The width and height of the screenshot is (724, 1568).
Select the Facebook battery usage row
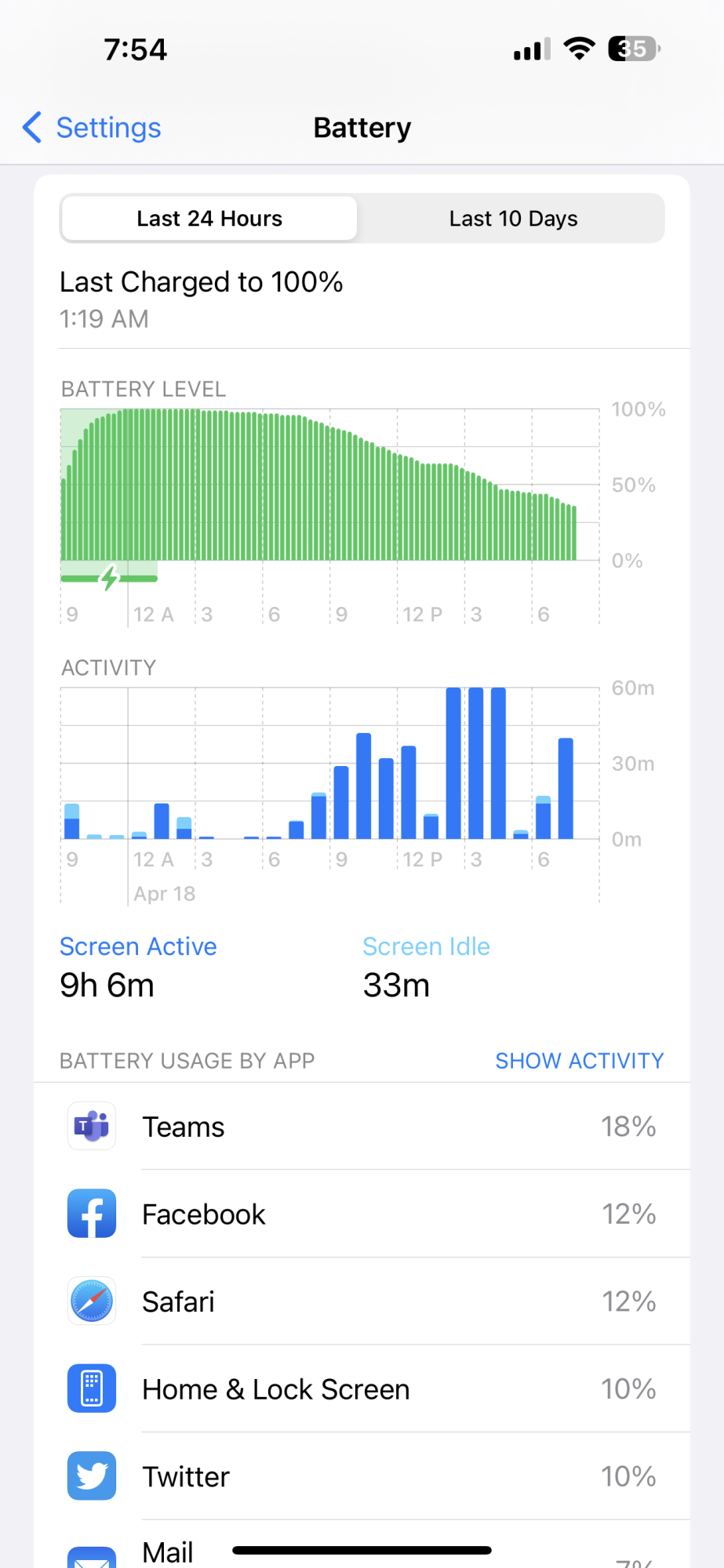pyautogui.click(x=362, y=1214)
